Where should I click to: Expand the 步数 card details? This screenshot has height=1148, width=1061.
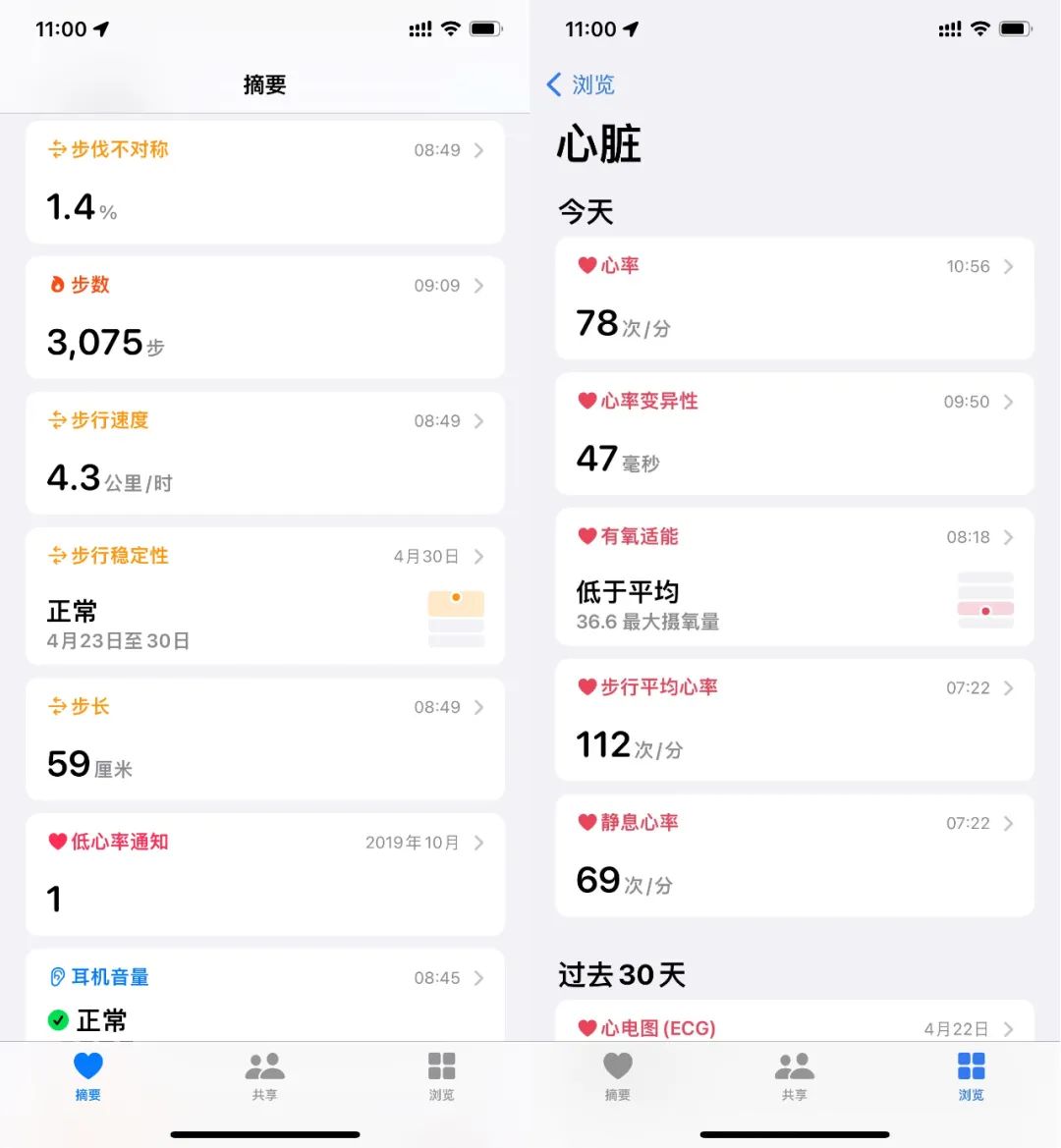[479, 287]
